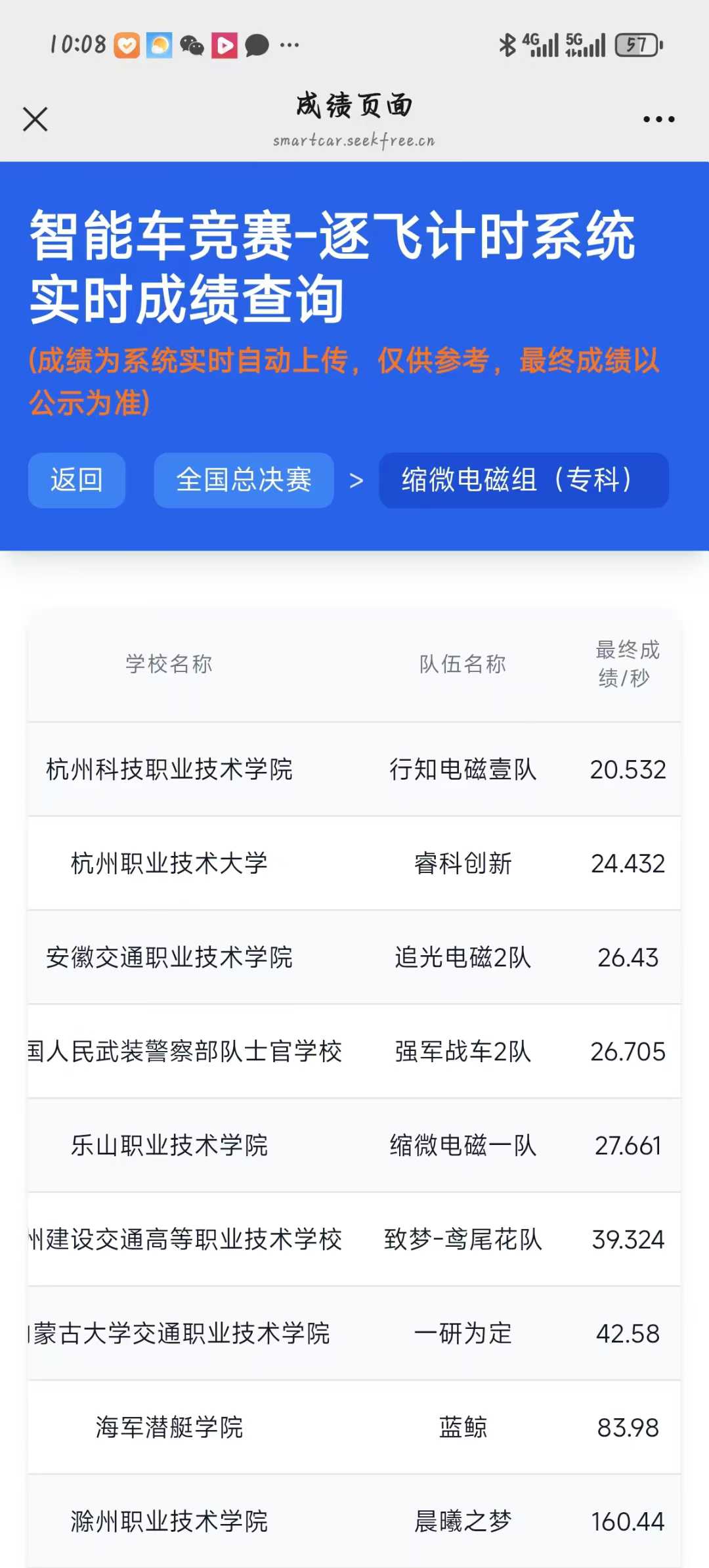The height and width of the screenshot is (1568, 709).
Task: Go to 全国总决赛 level
Action: point(244,480)
